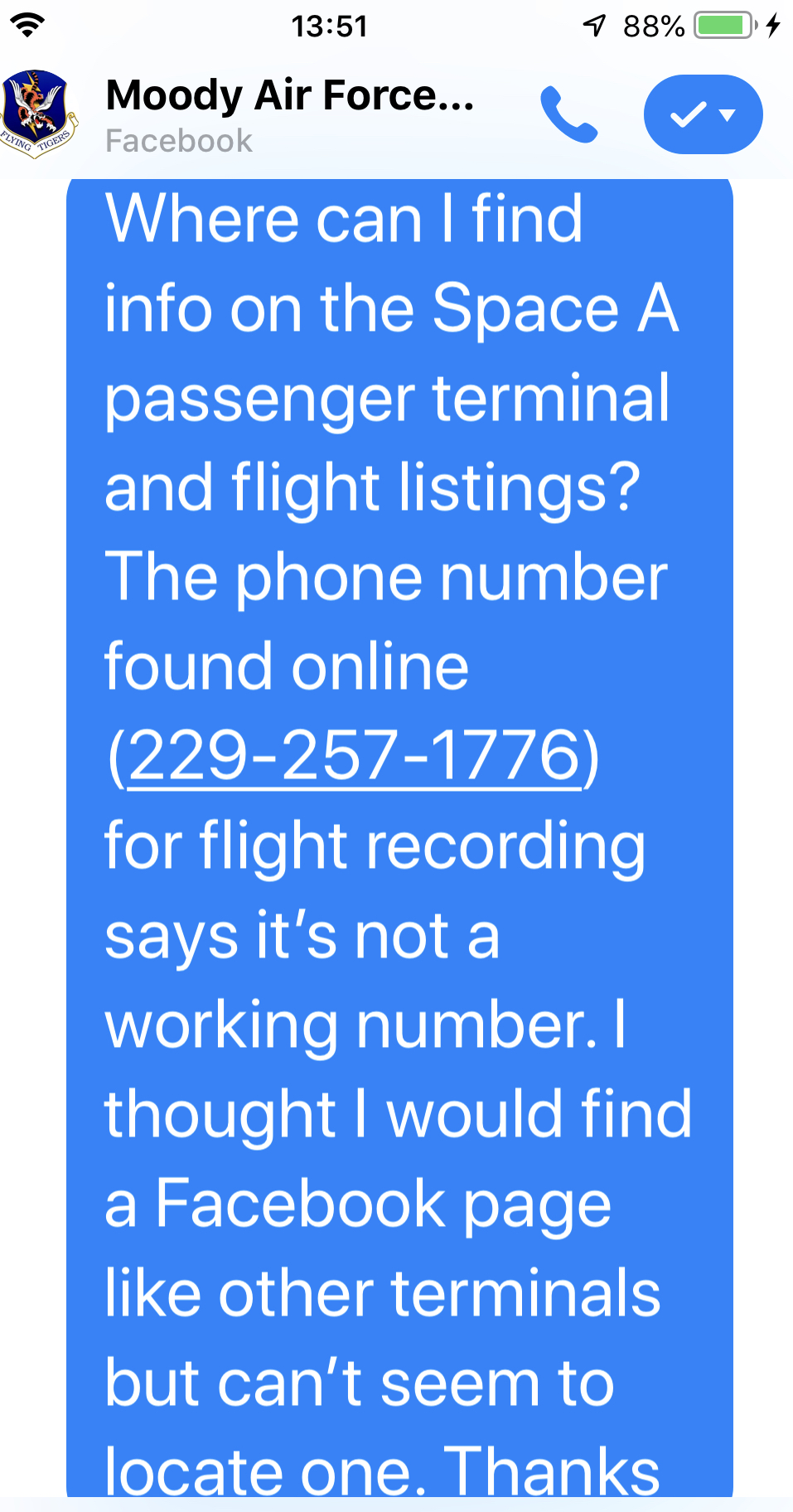Call Moody Air Force page

pyautogui.click(x=568, y=114)
